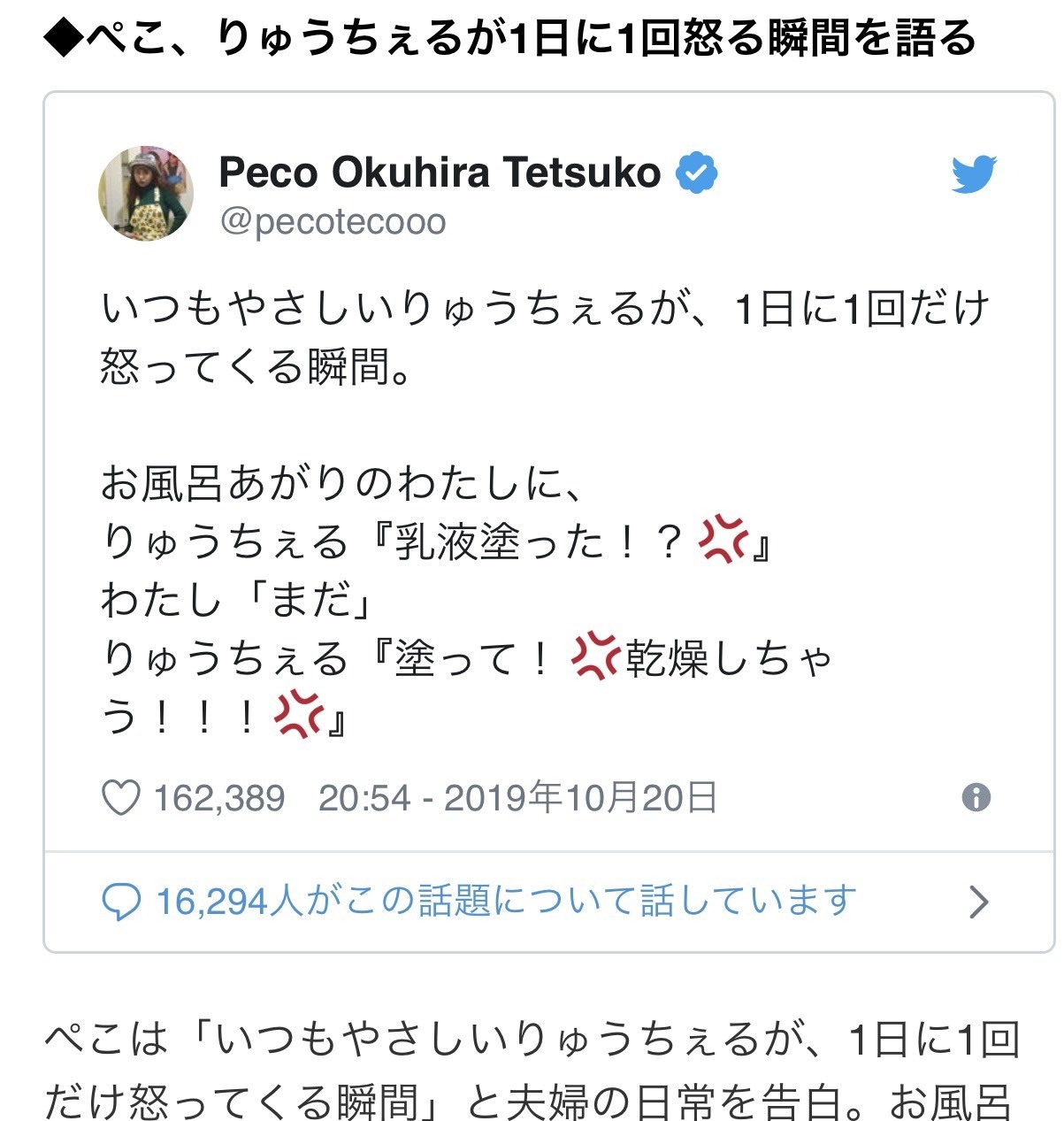Open Peco Okuhira Tetsuko's profile picture
Screen dimensions: 1064x1121
tap(145, 194)
